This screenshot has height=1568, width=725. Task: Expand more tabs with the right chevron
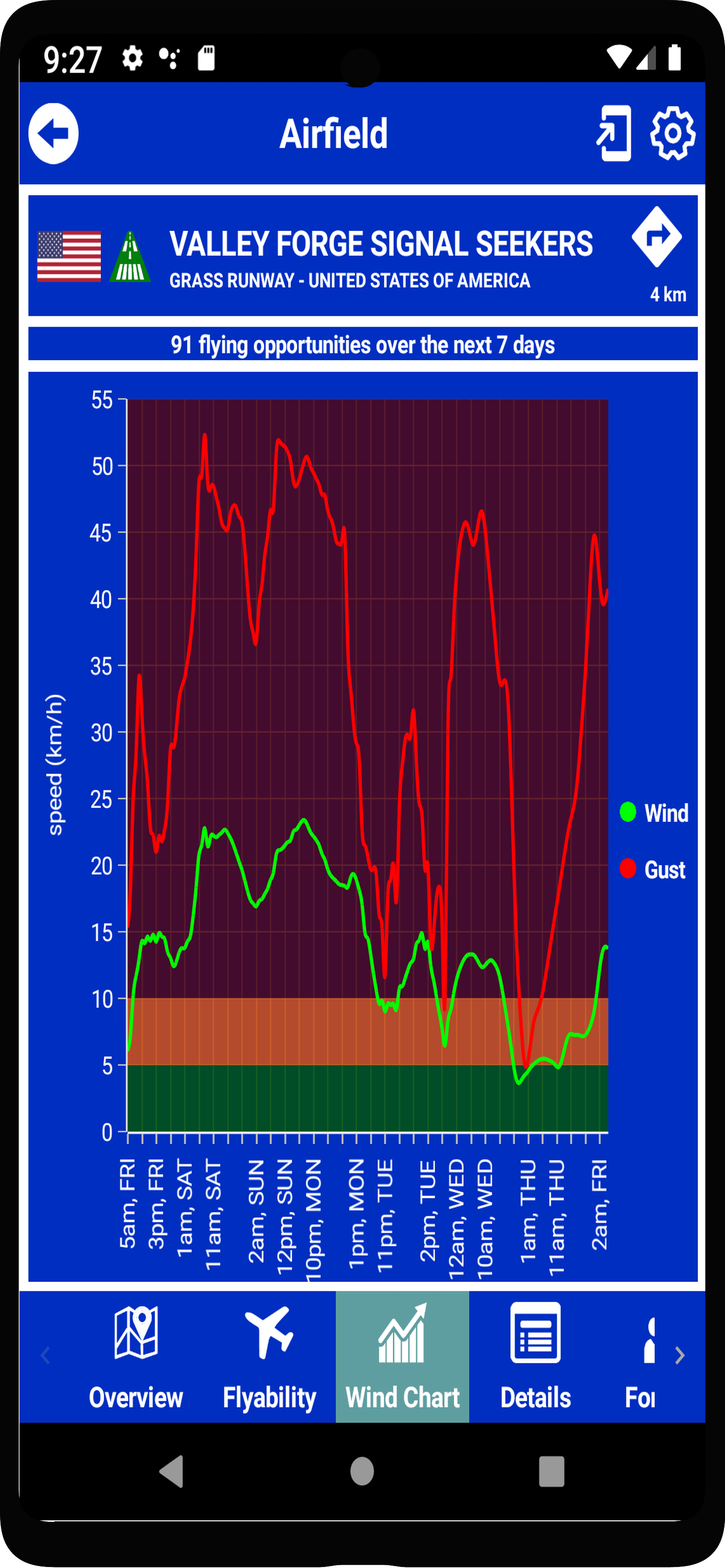pos(679,1355)
